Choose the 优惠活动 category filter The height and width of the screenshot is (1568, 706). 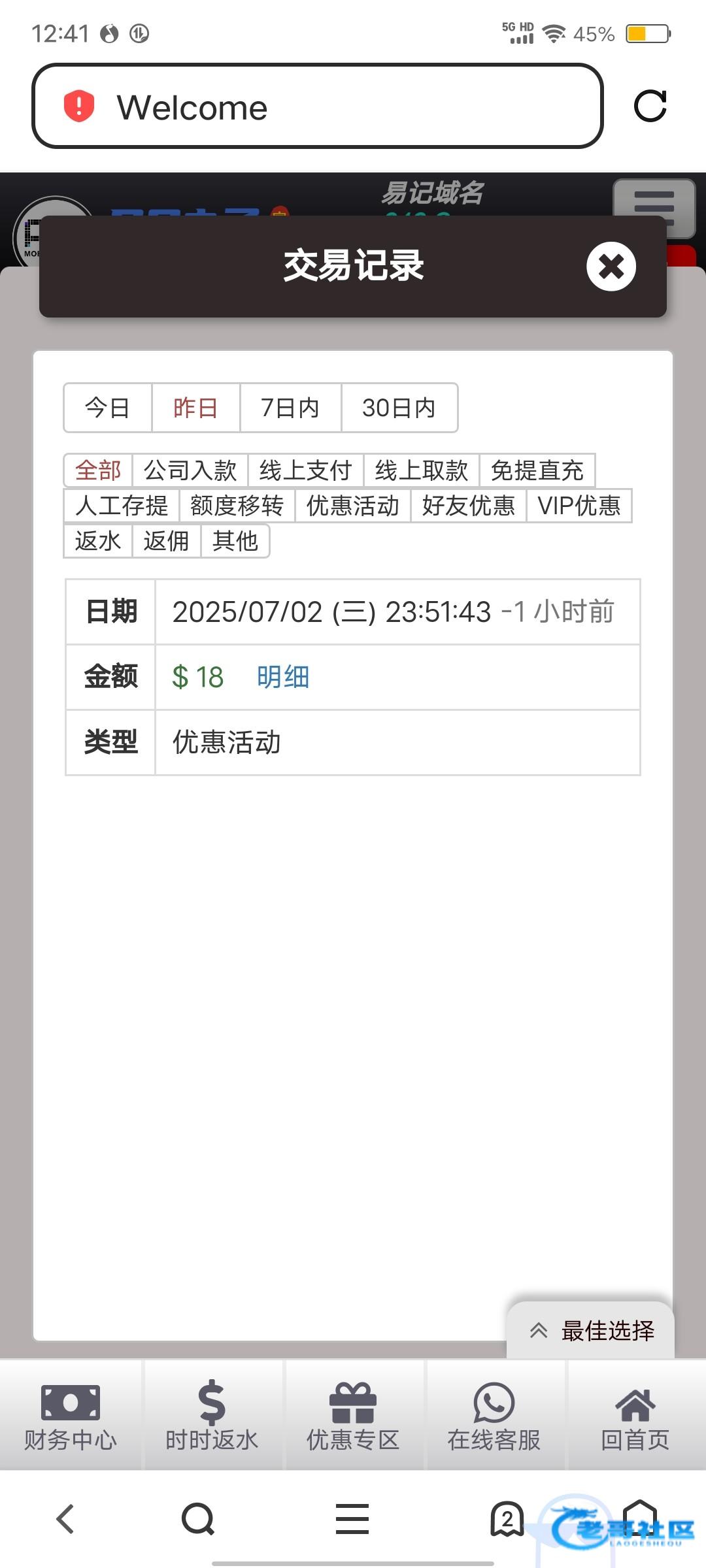click(x=352, y=506)
